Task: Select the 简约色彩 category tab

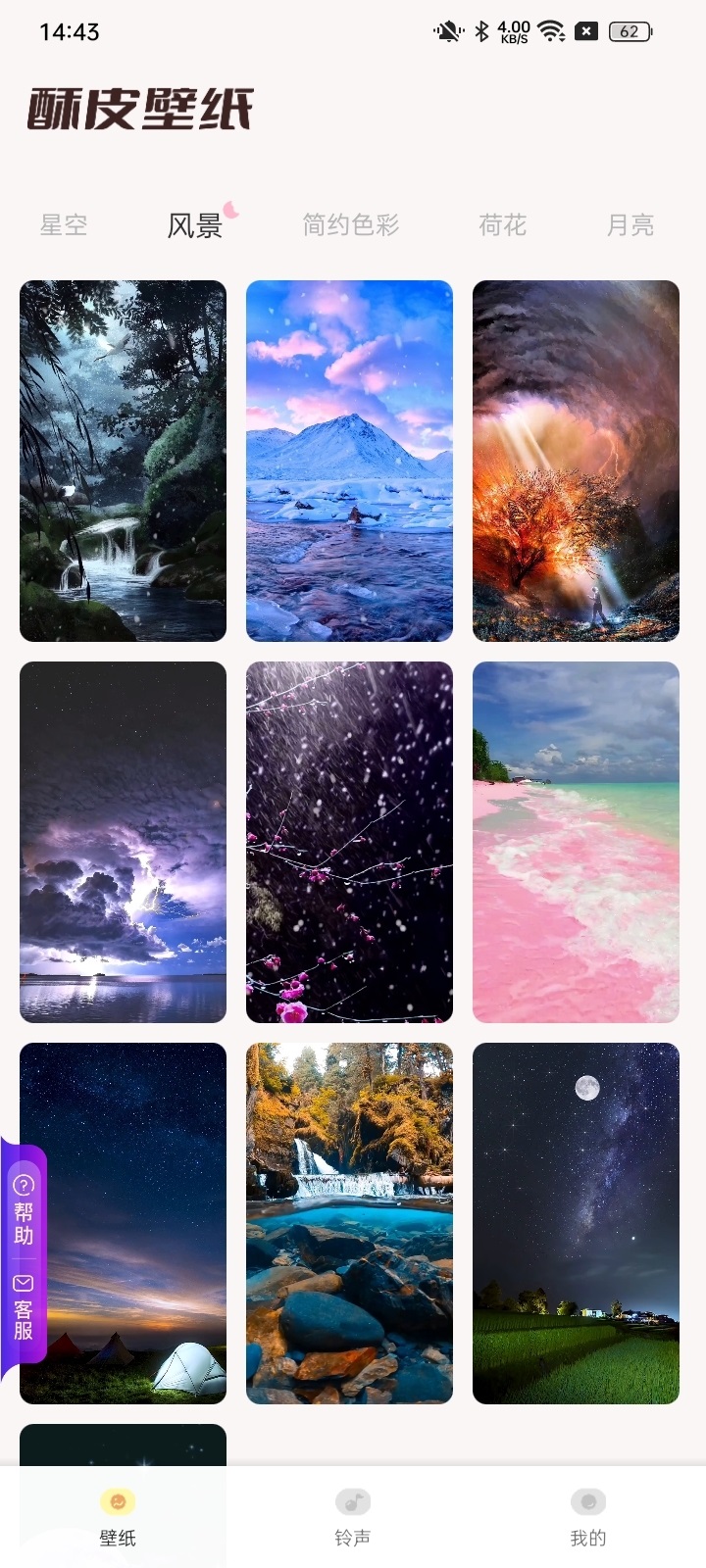Action: (350, 225)
